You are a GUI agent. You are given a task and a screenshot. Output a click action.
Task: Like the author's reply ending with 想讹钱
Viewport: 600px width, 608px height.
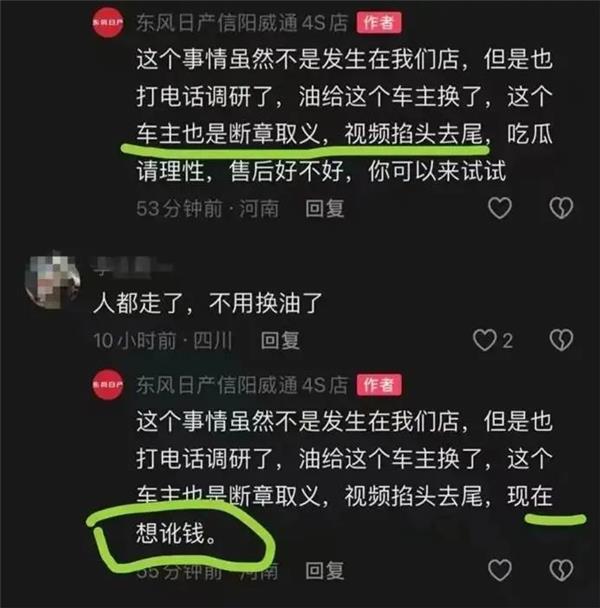pos(497,571)
